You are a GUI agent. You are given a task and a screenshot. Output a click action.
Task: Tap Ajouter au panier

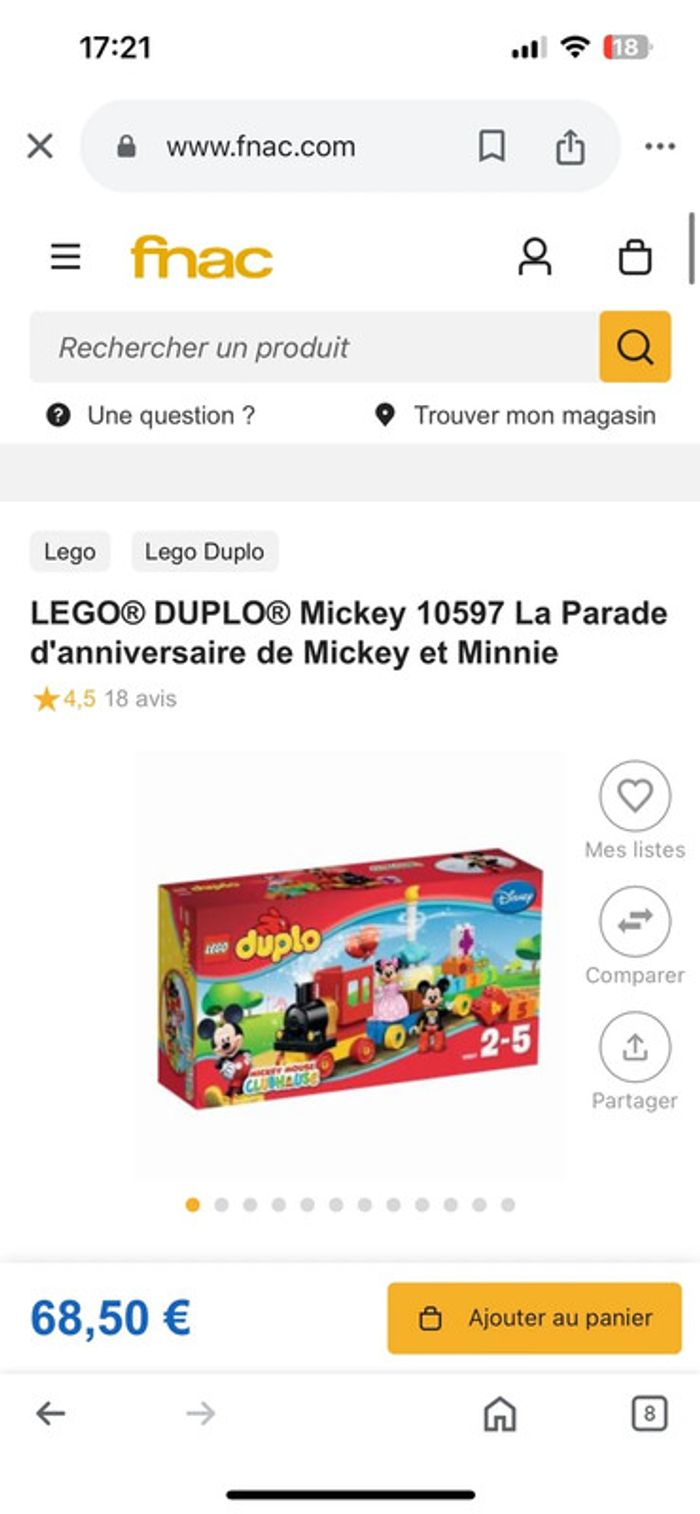click(534, 1318)
